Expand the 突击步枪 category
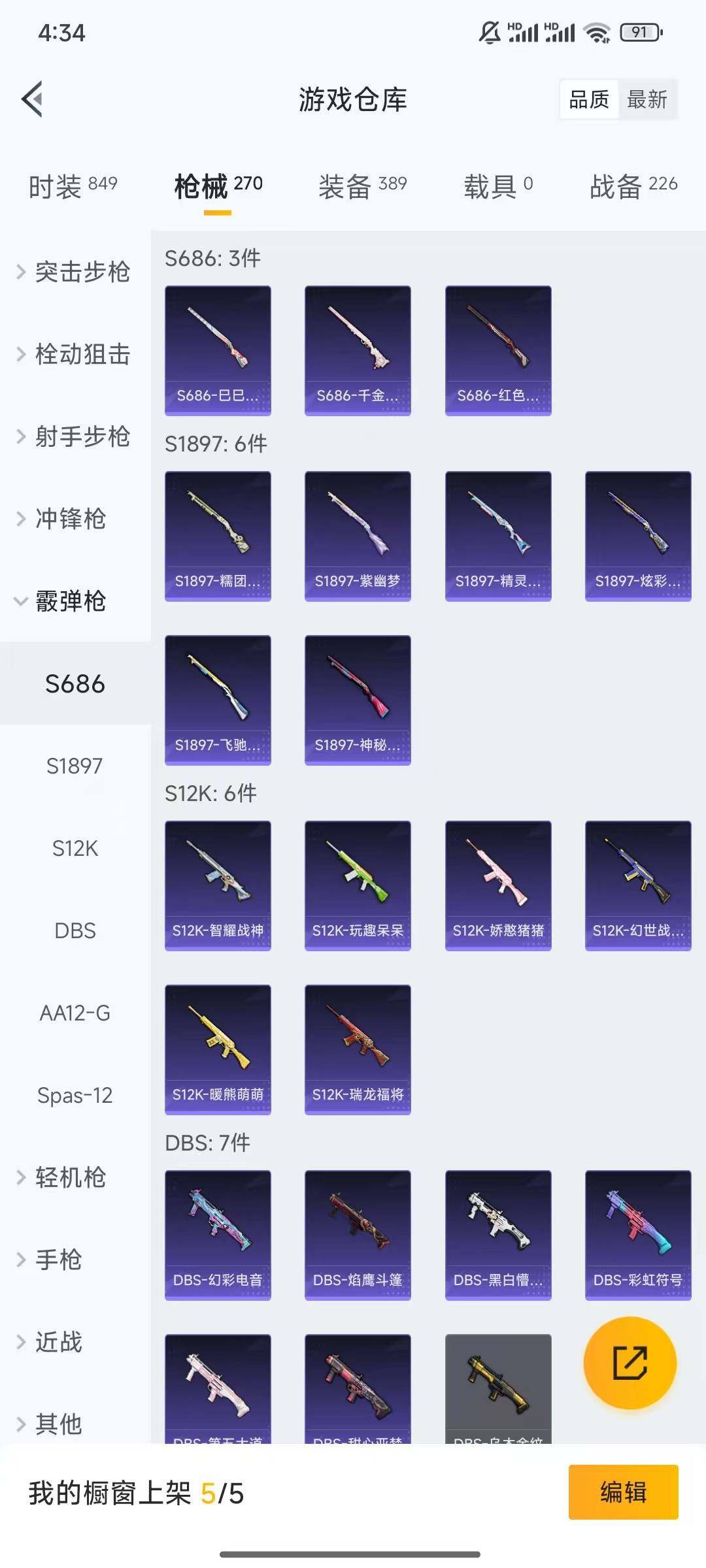 click(x=75, y=272)
